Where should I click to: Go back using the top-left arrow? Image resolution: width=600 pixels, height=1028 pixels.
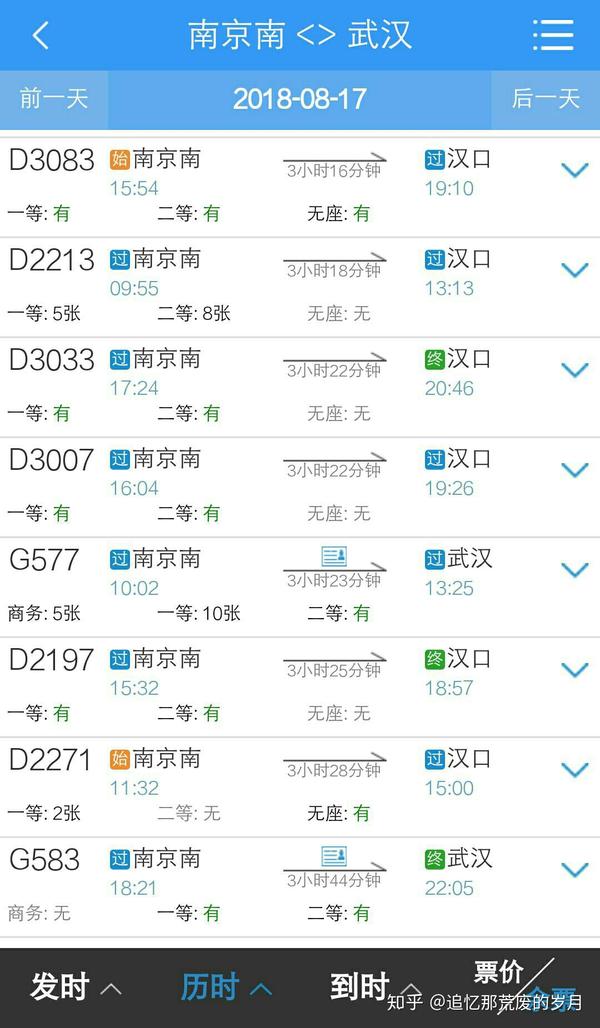tap(41, 35)
